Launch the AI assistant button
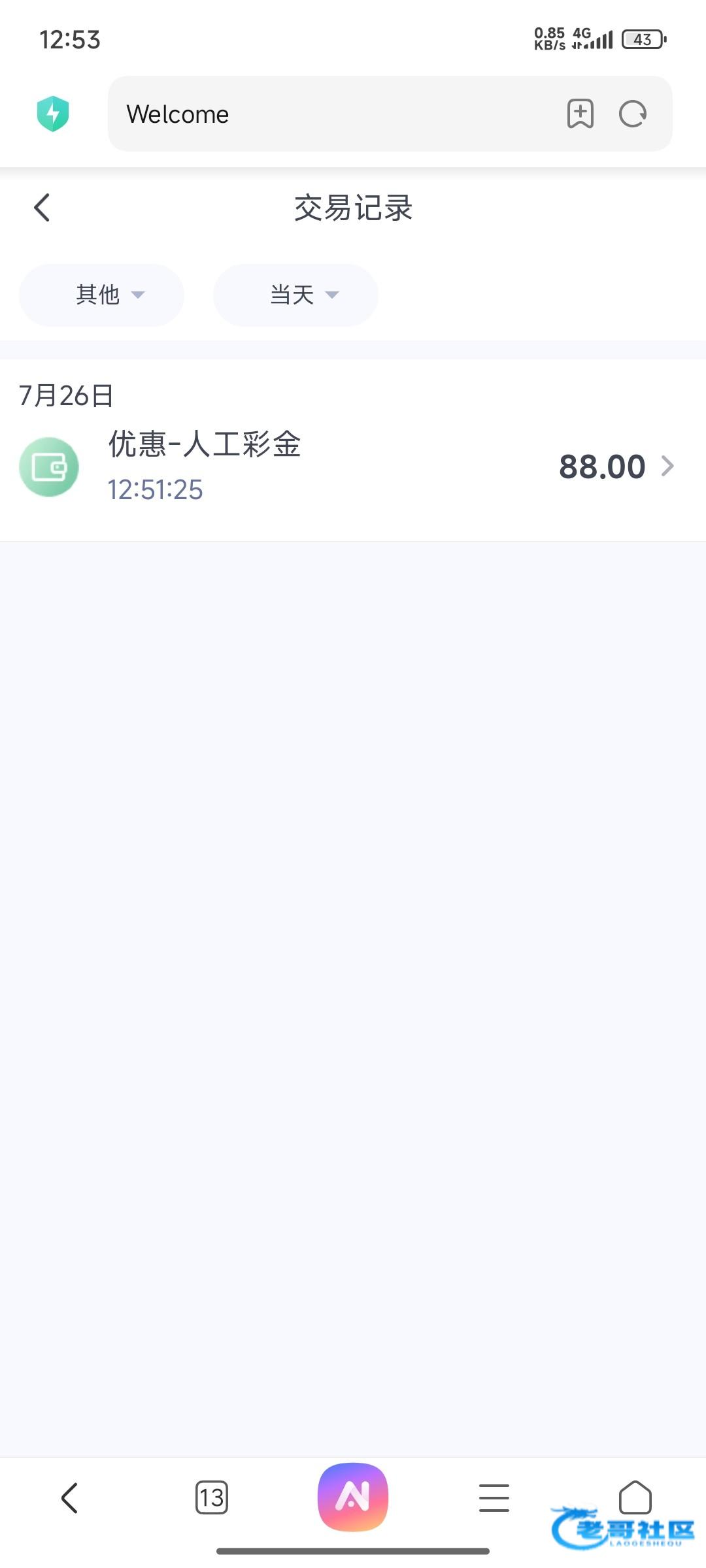This screenshot has width=706, height=1568. pos(353,1497)
